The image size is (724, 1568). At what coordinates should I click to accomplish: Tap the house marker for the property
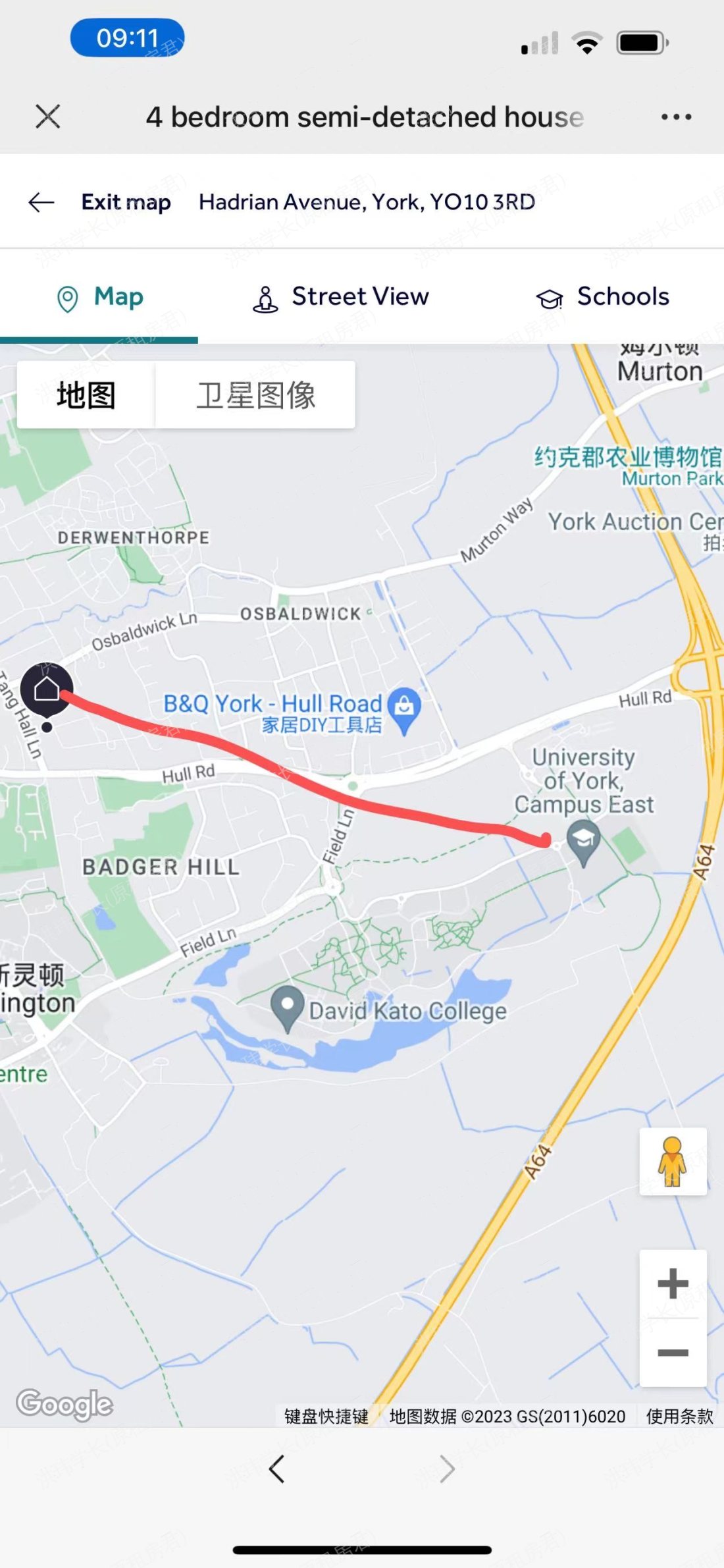click(x=47, y=689)
